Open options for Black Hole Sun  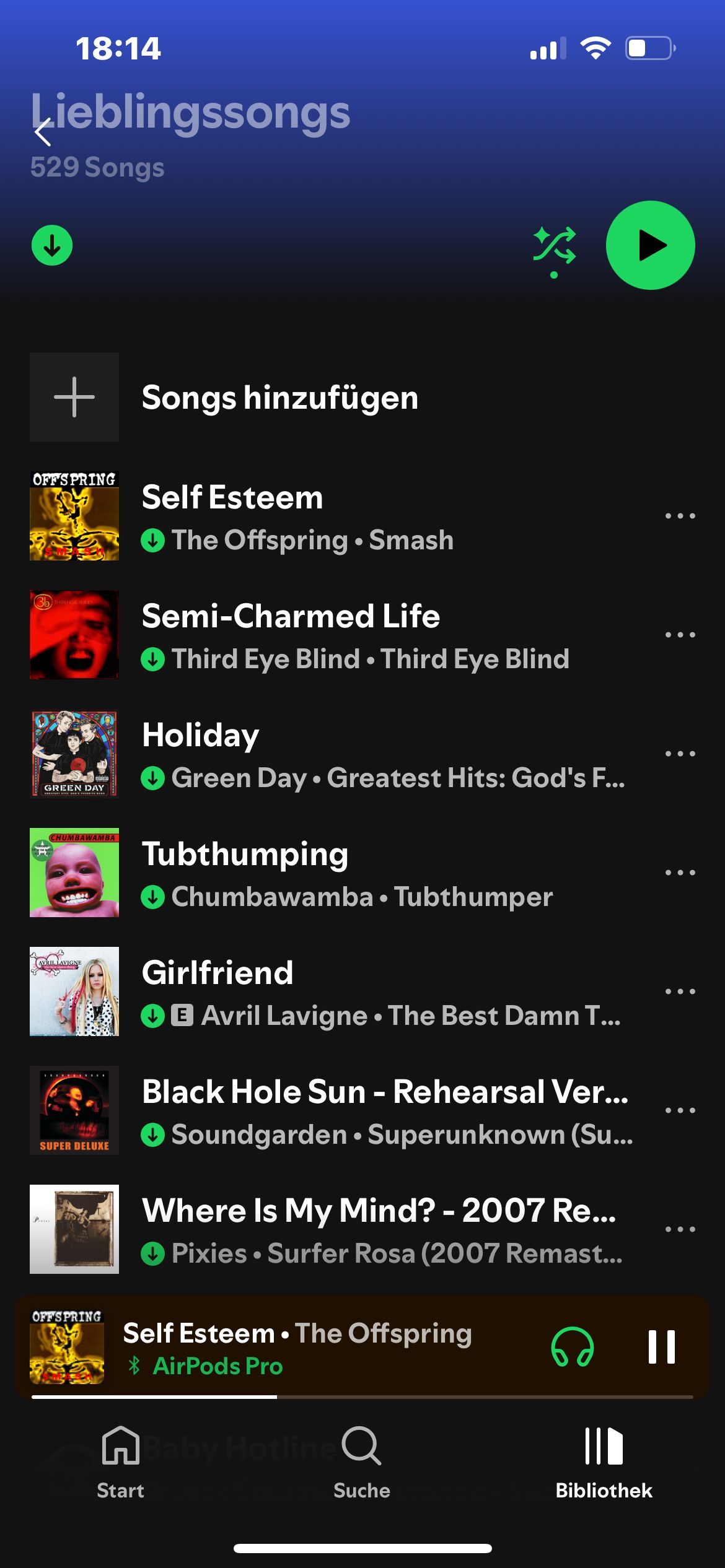680,1110
